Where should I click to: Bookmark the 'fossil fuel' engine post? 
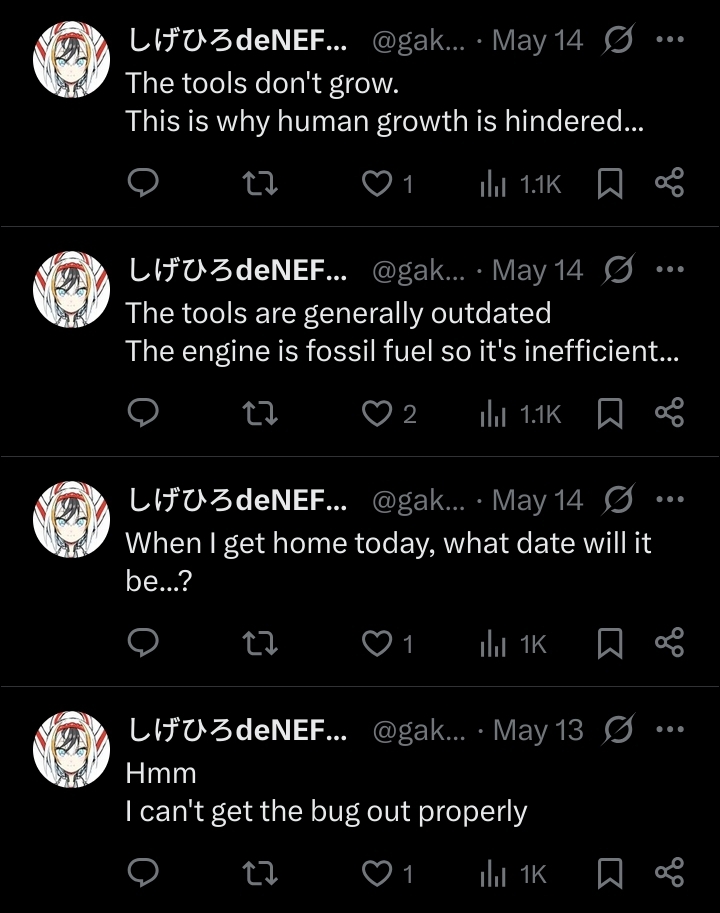point(609,413)
